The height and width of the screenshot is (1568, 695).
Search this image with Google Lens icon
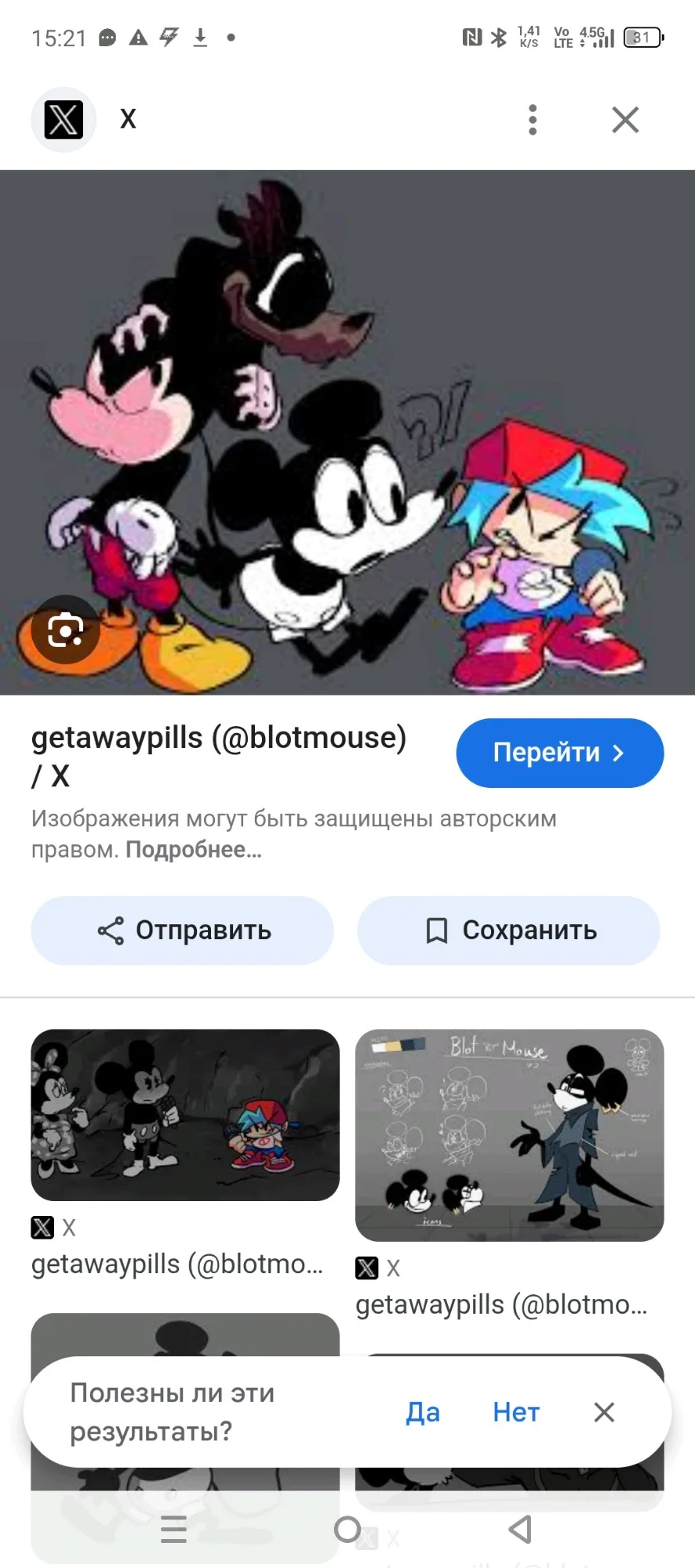65,630
